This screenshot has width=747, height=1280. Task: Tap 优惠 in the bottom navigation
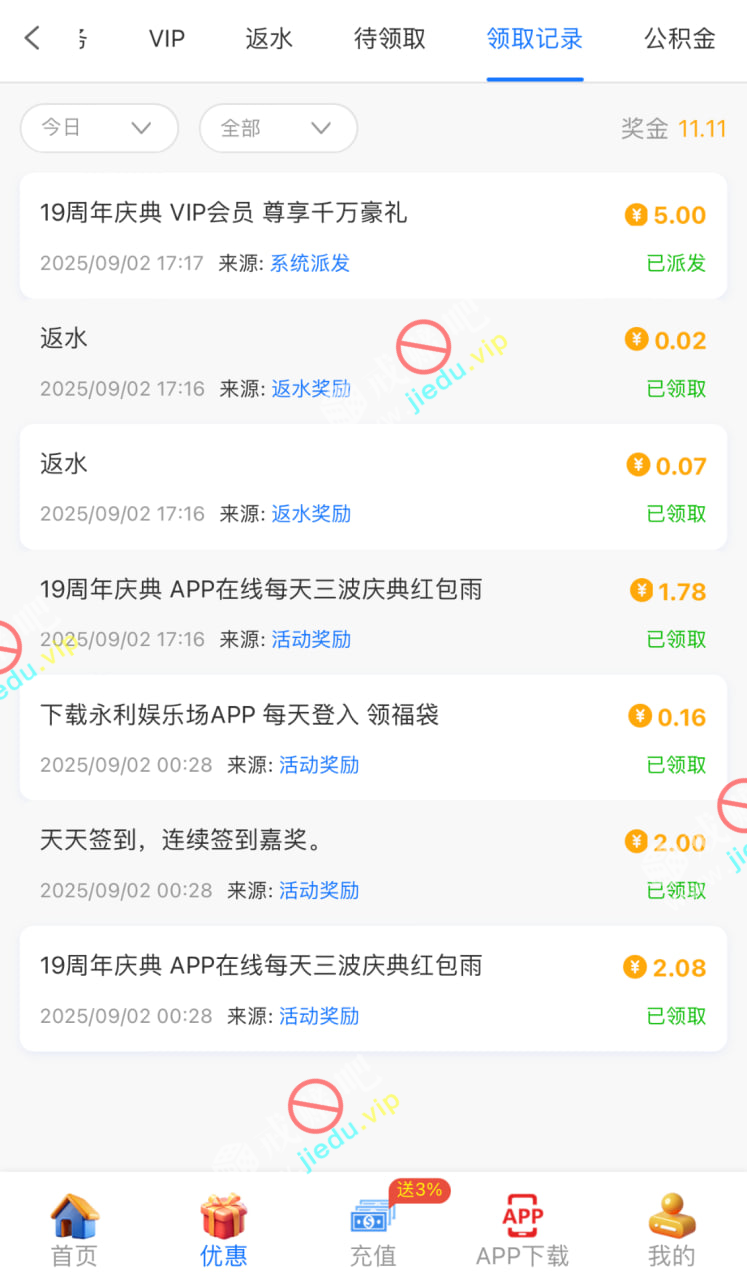[x=224, y=1230]
